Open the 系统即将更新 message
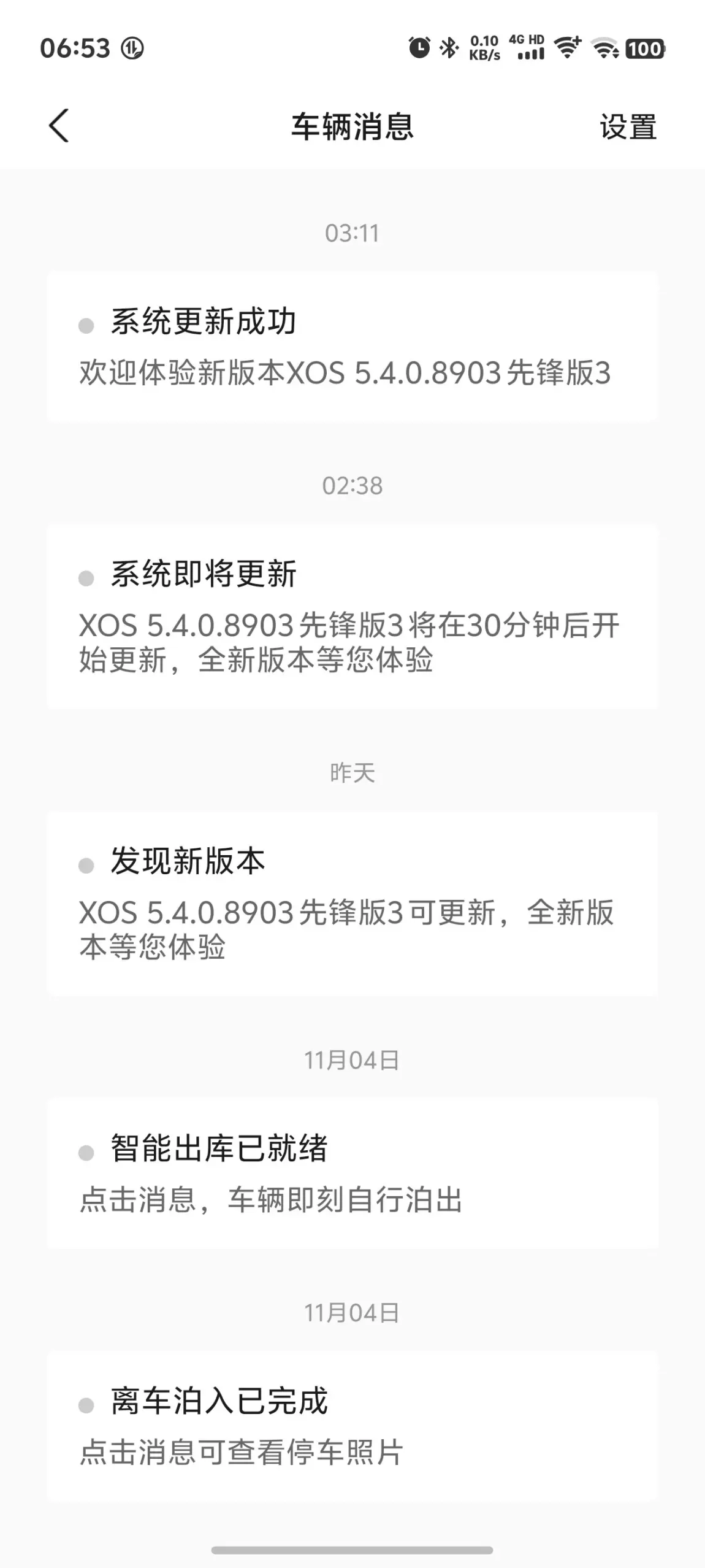This screenshot has height=1568, width=705. click(352, 617)
